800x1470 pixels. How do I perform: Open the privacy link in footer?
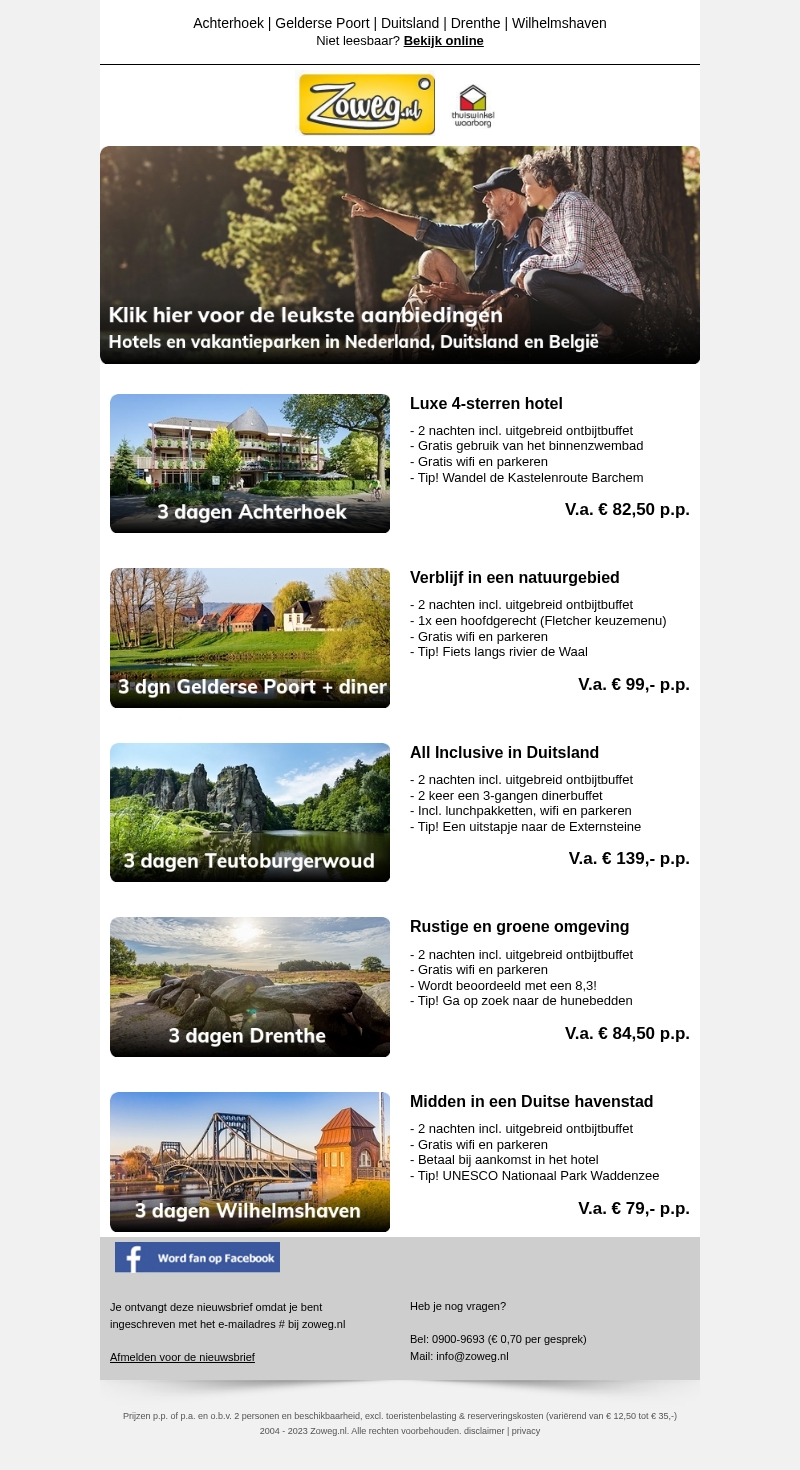[526, 1431]
